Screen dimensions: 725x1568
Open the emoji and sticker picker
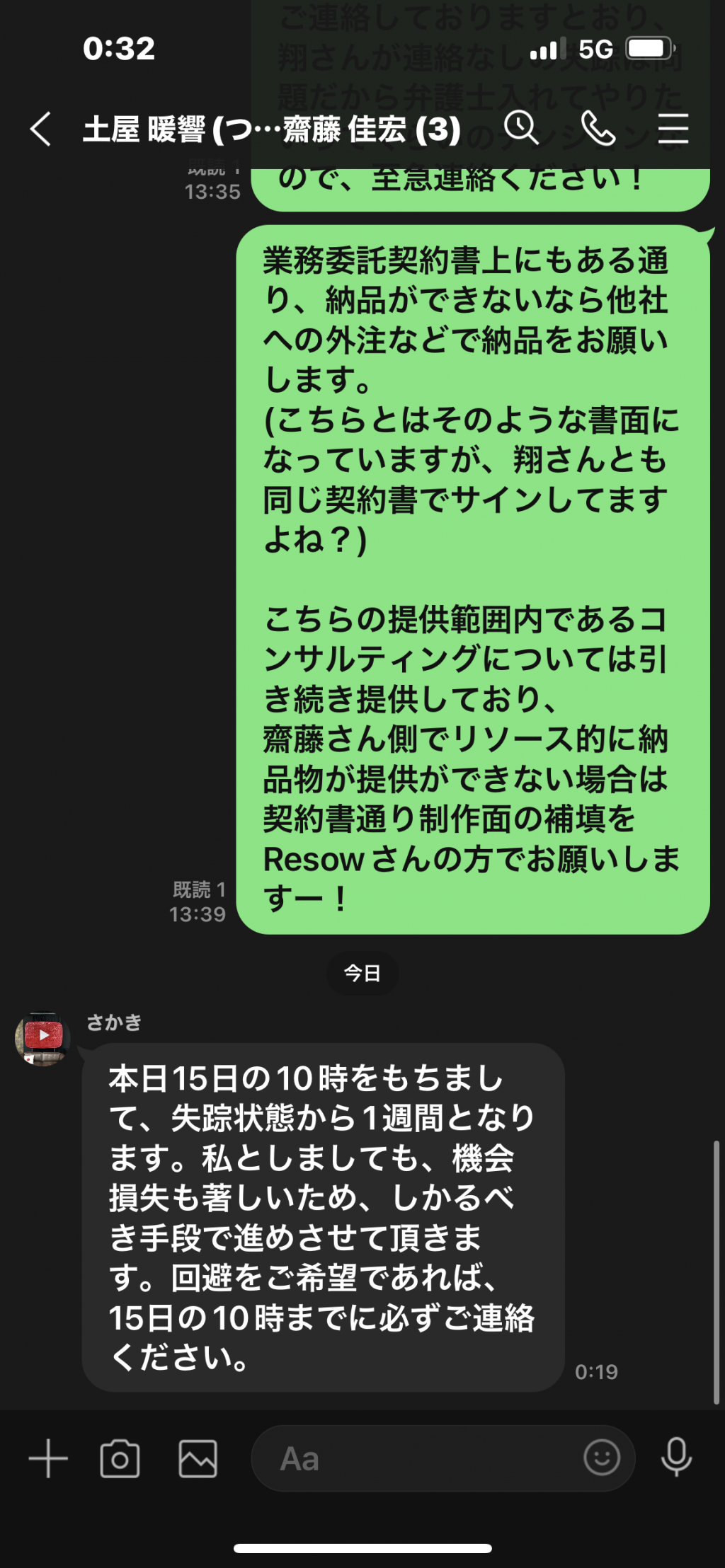pos(602,1458)
